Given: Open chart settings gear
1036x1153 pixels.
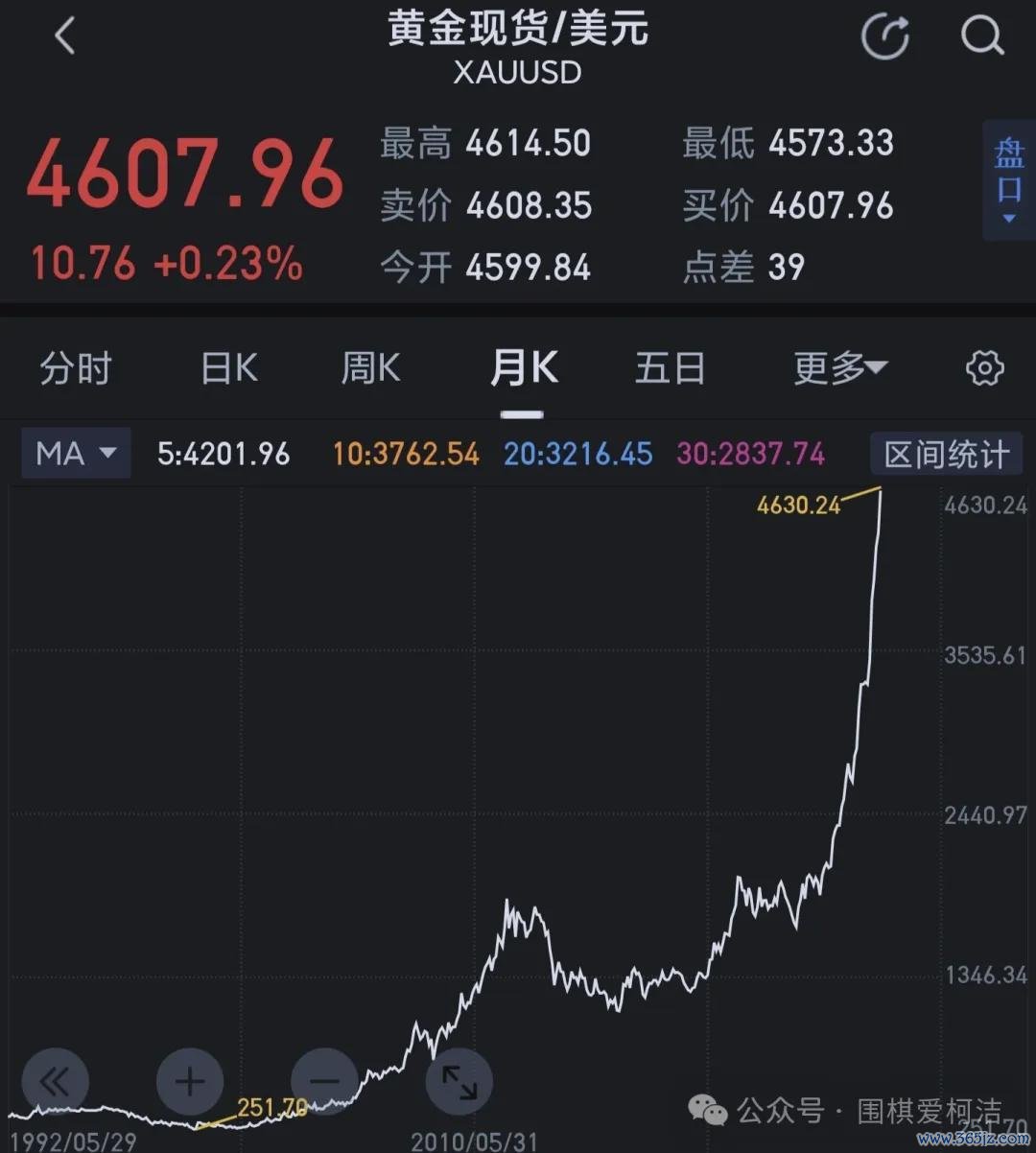Looking at the screenshot, I should pyautogui.click(x=984, y=368).
